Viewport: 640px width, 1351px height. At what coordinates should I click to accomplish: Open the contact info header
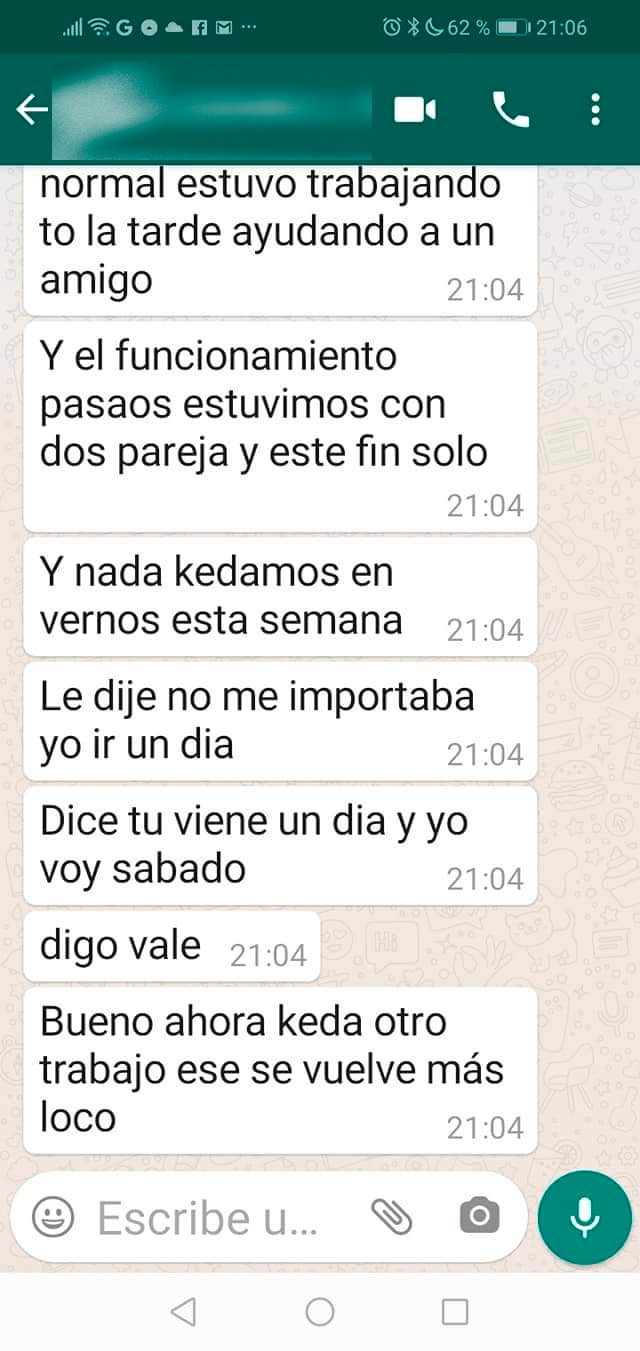click(x=212, y=110)
